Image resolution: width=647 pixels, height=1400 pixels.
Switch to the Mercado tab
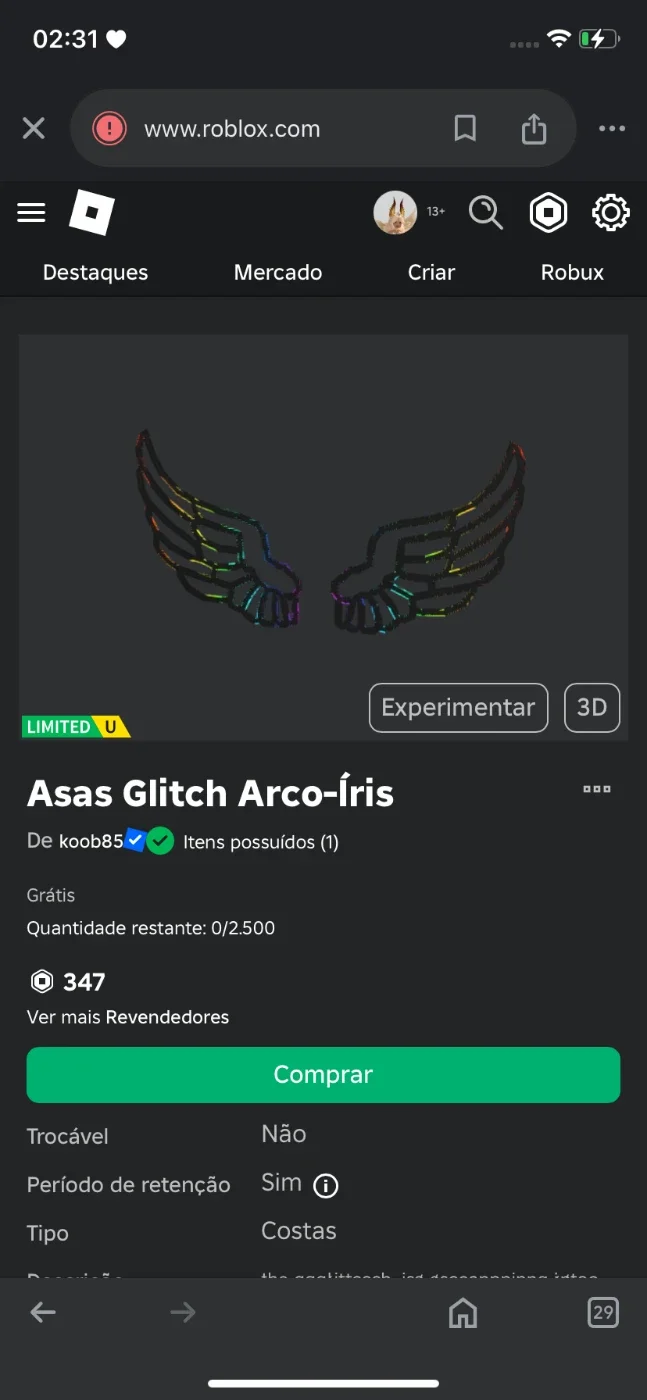click(x=278, y=272)
